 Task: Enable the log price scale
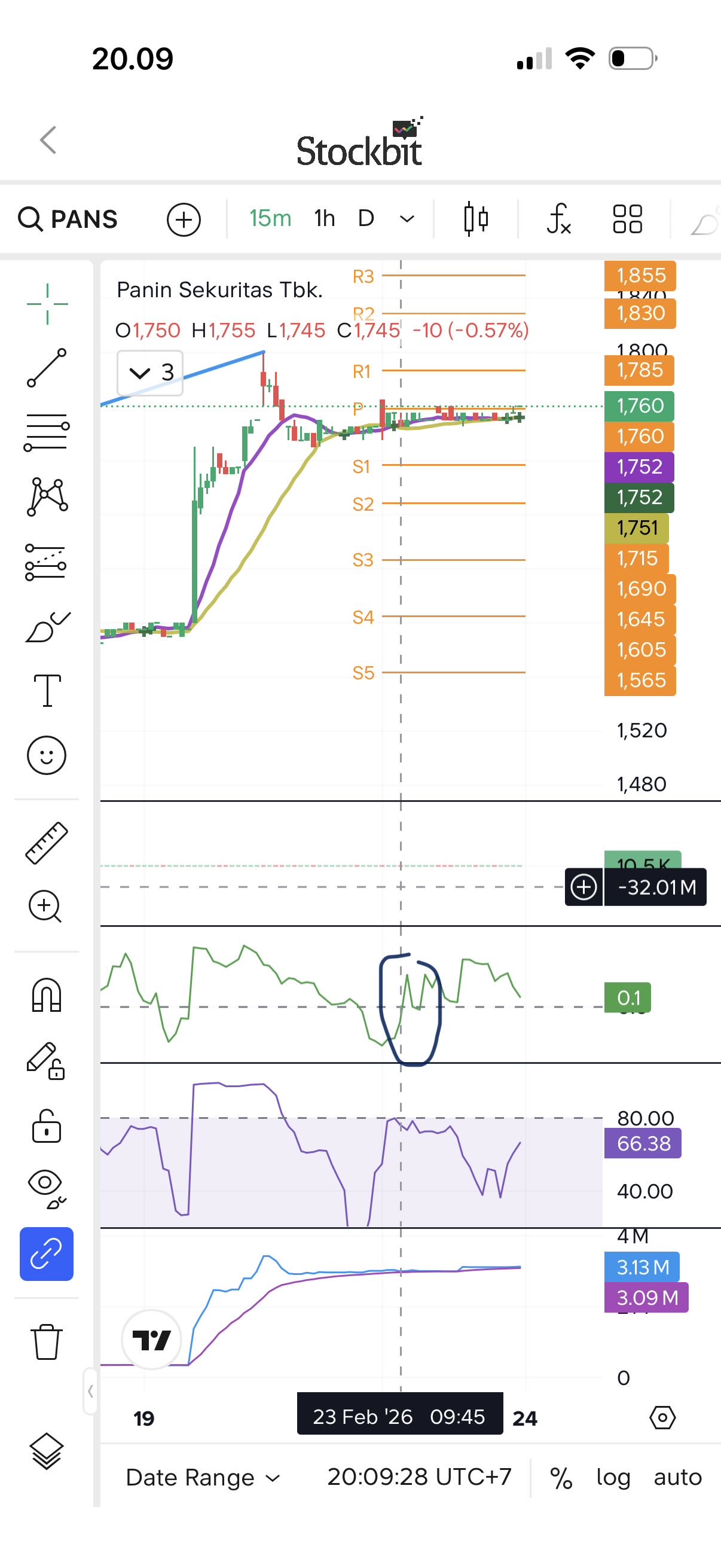point(613,1477)
